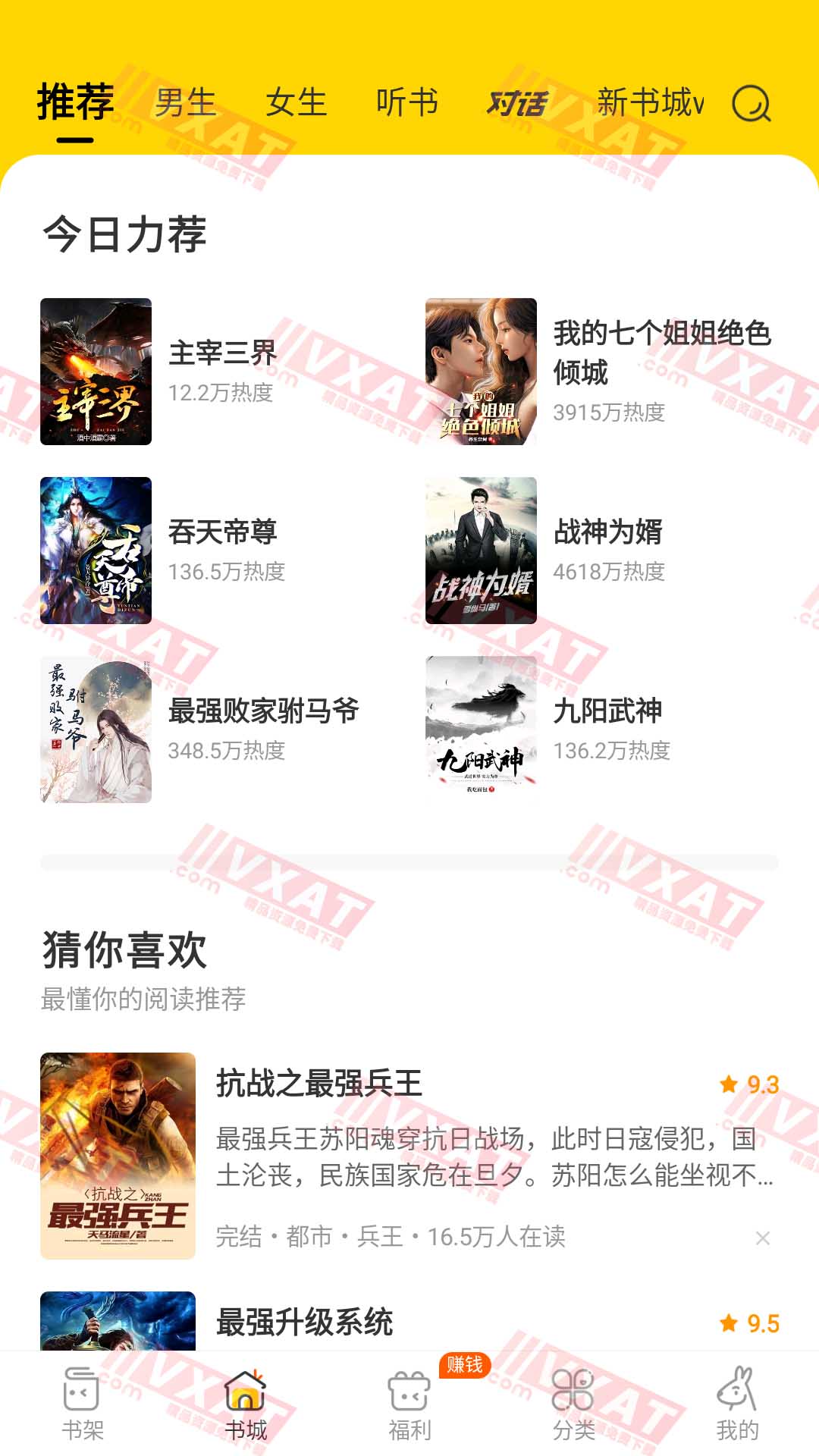The image size is (819, 1456).
Task: Open the search icon
Action: [751, 104]
